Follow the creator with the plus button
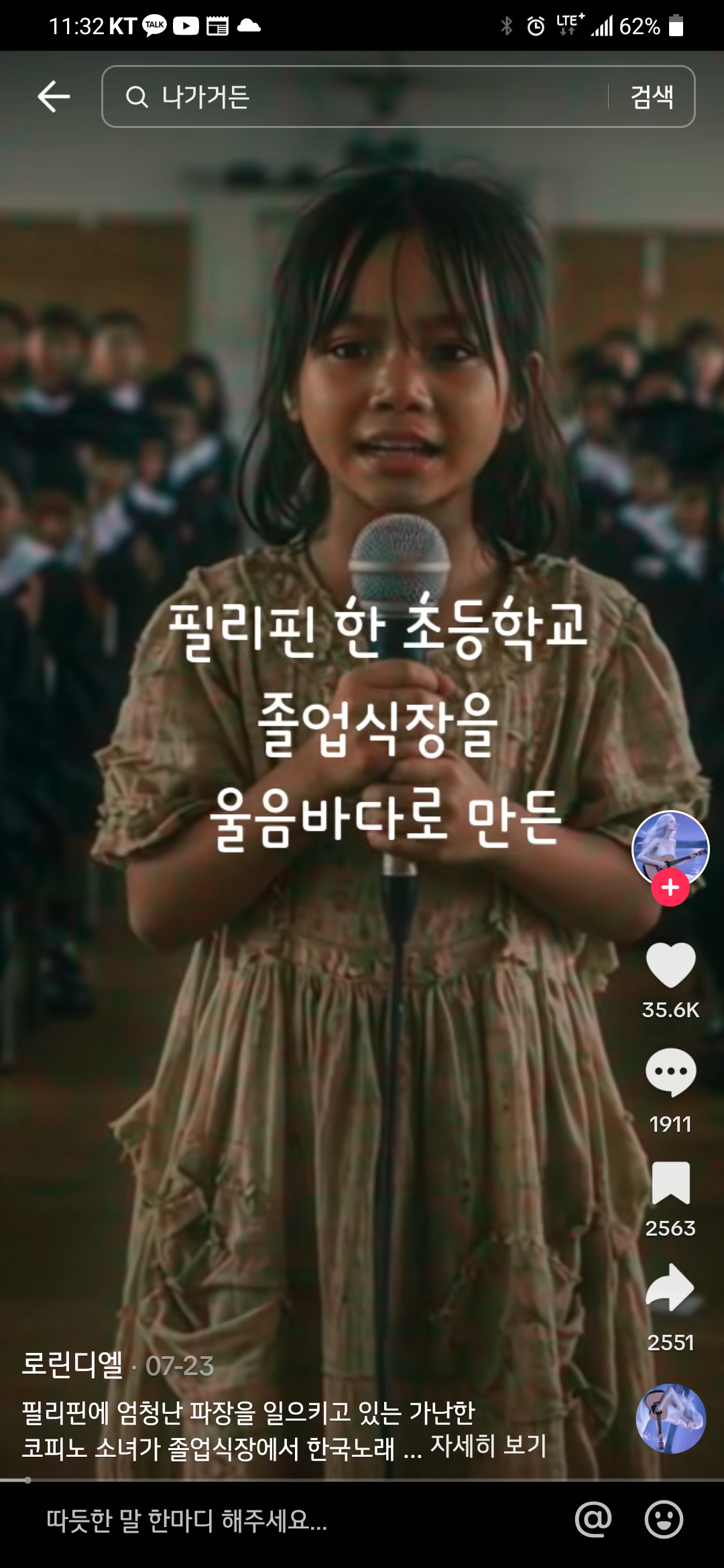The height and width of the screenshot is (1568, 724). pyautogui.click(x=670, y=888)
